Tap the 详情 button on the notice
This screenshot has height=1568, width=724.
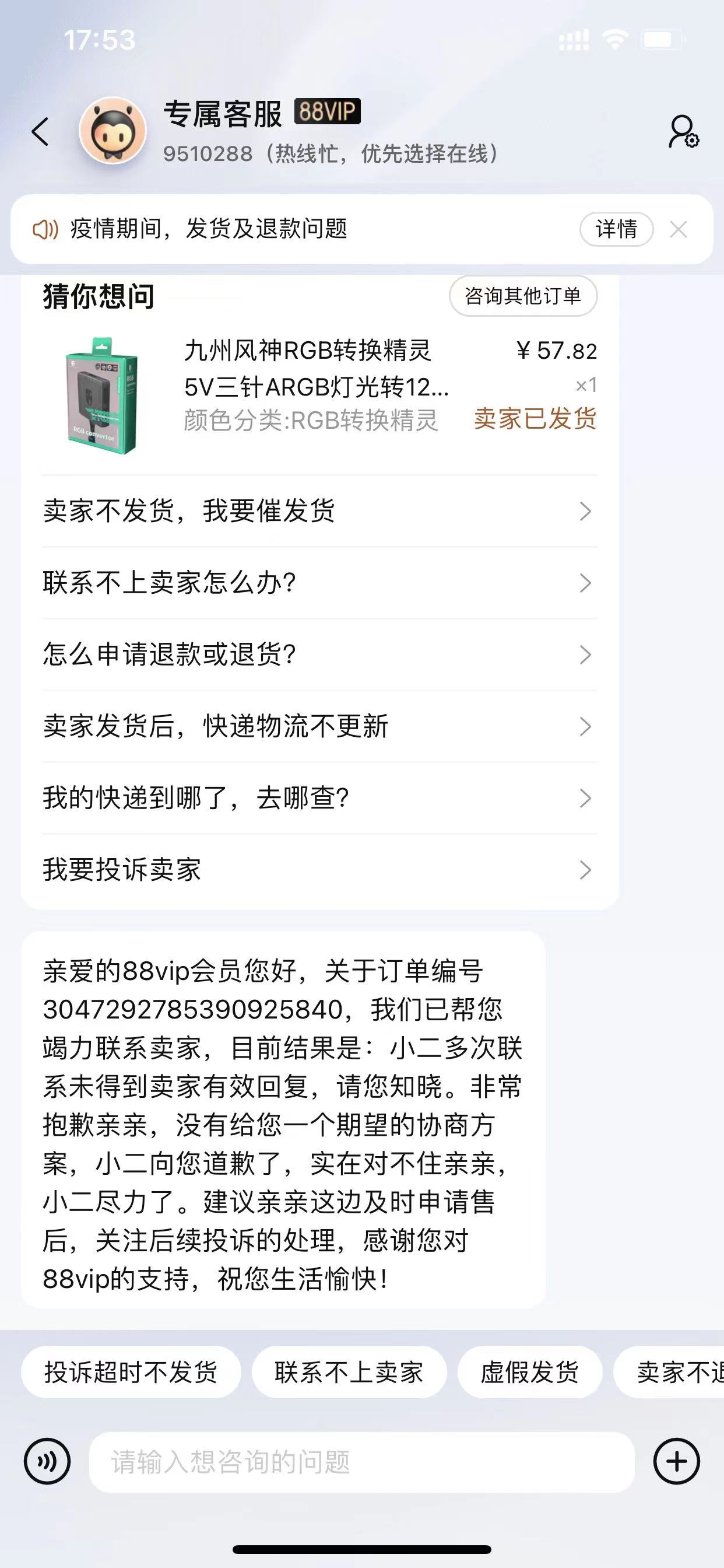click(616, 229)
